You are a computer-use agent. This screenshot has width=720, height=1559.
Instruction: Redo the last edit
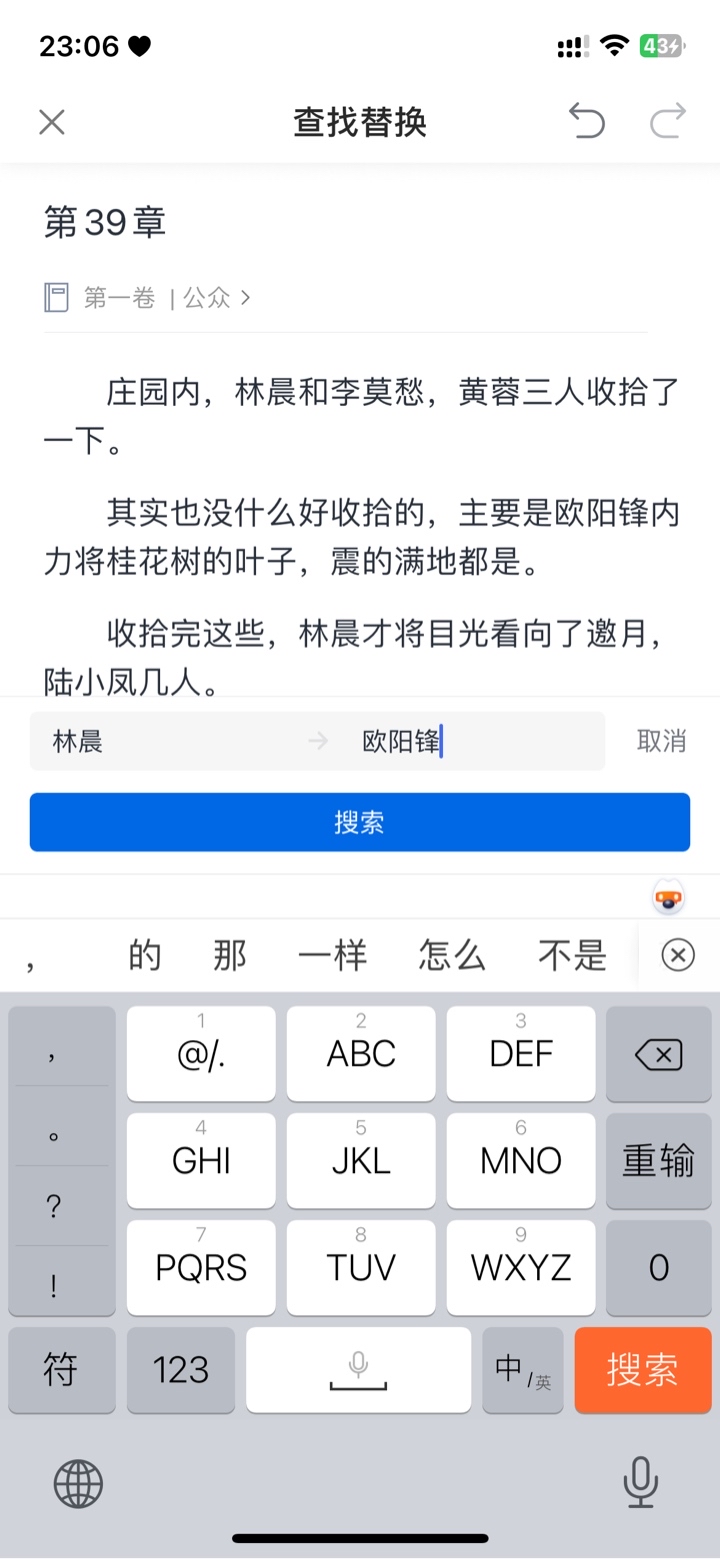click(668, 121)
